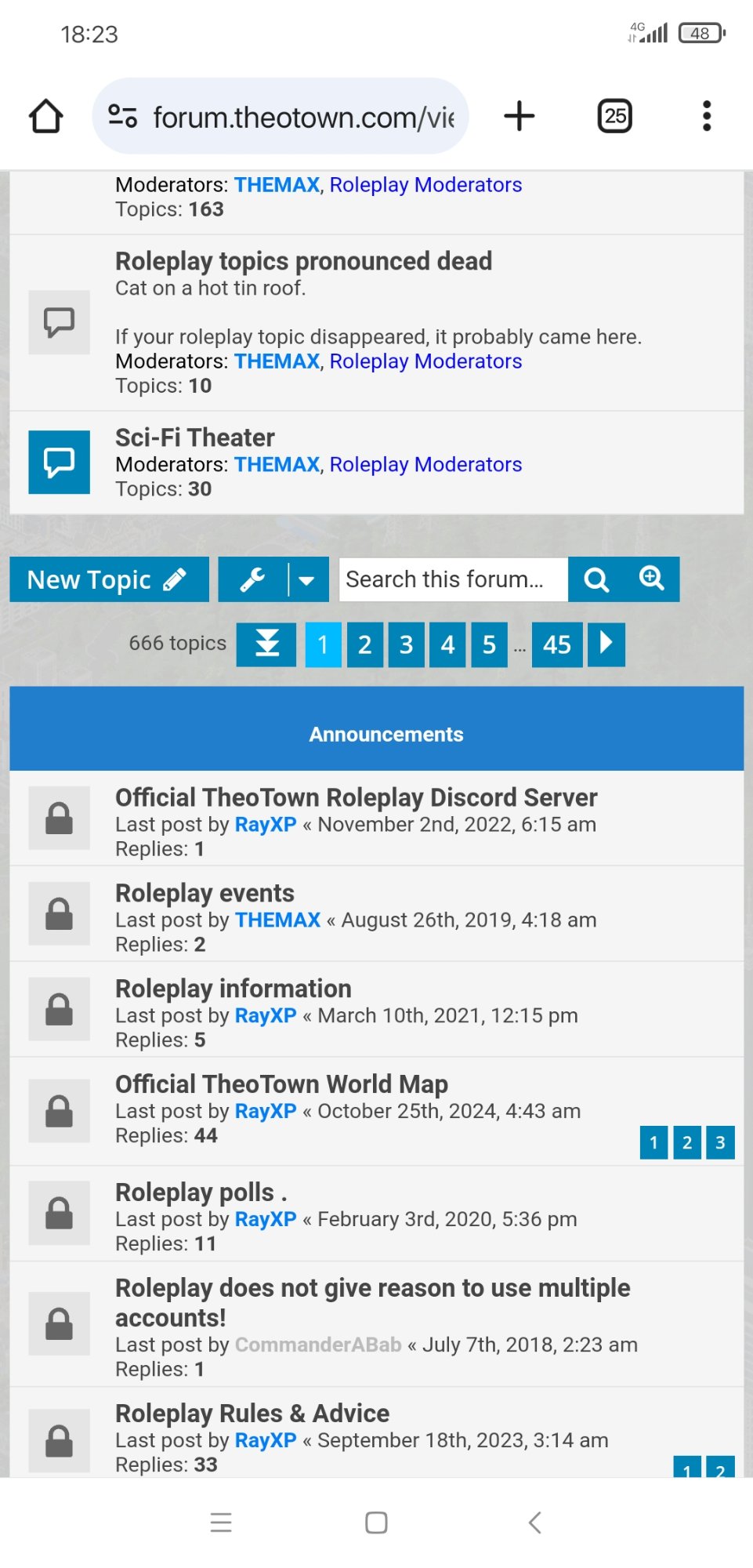Viewport: 753px width, 1568px height.
Task: Open Roleplay topics pronounced dead subforum
Action: tap(303, 261)
